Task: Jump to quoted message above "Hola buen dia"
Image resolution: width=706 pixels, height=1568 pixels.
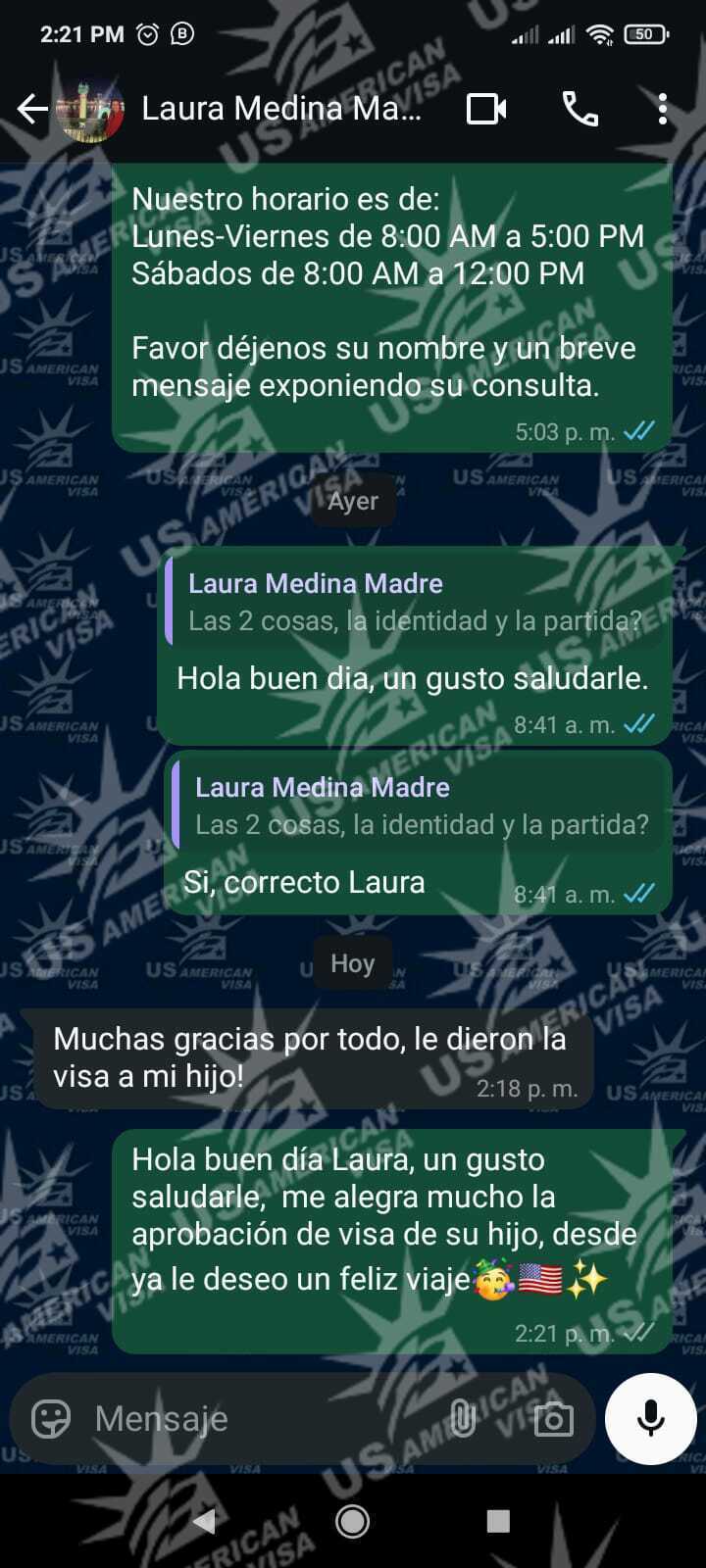Action: tap(414, 602)
